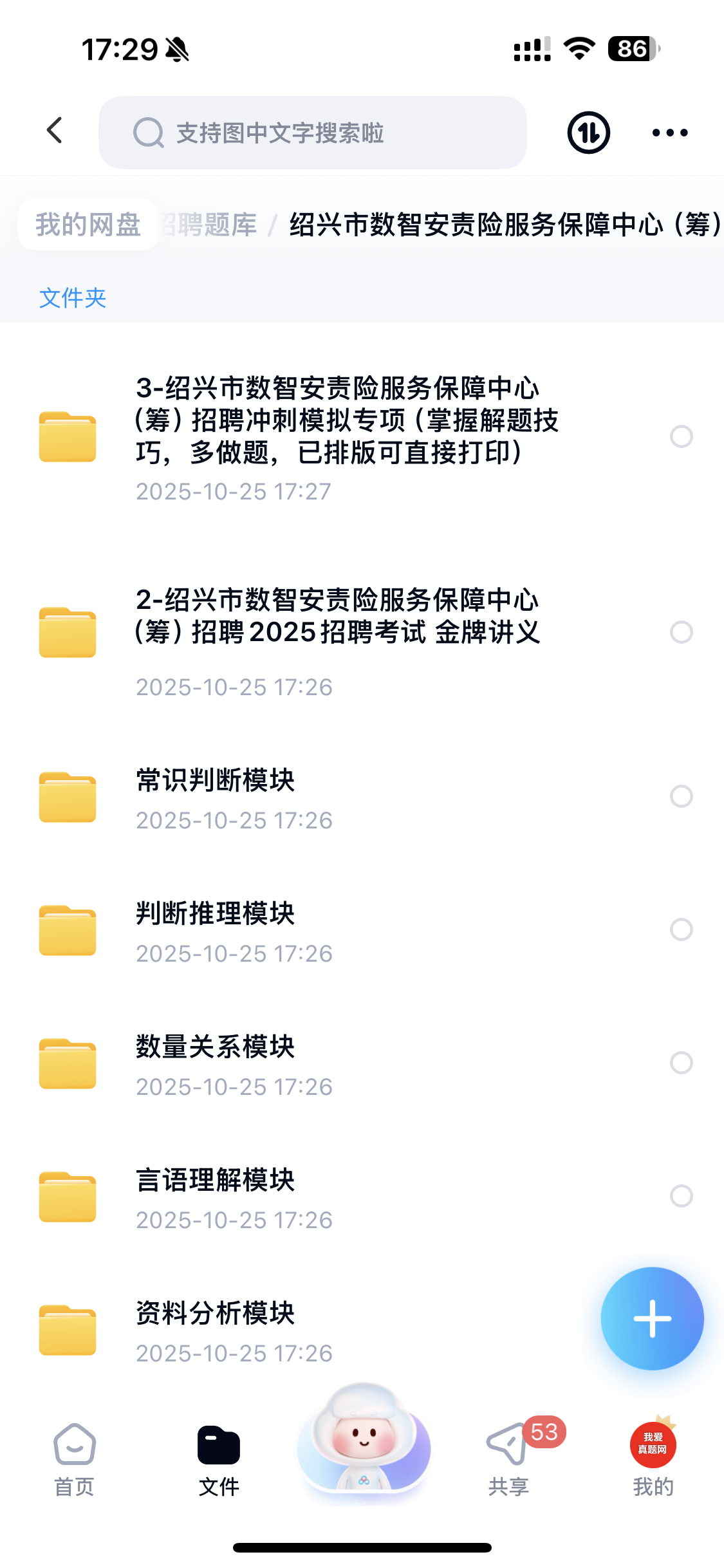The image size is (724, 1568).
Task: Tap the blue floating plus button
Action: coord(653,1318)
